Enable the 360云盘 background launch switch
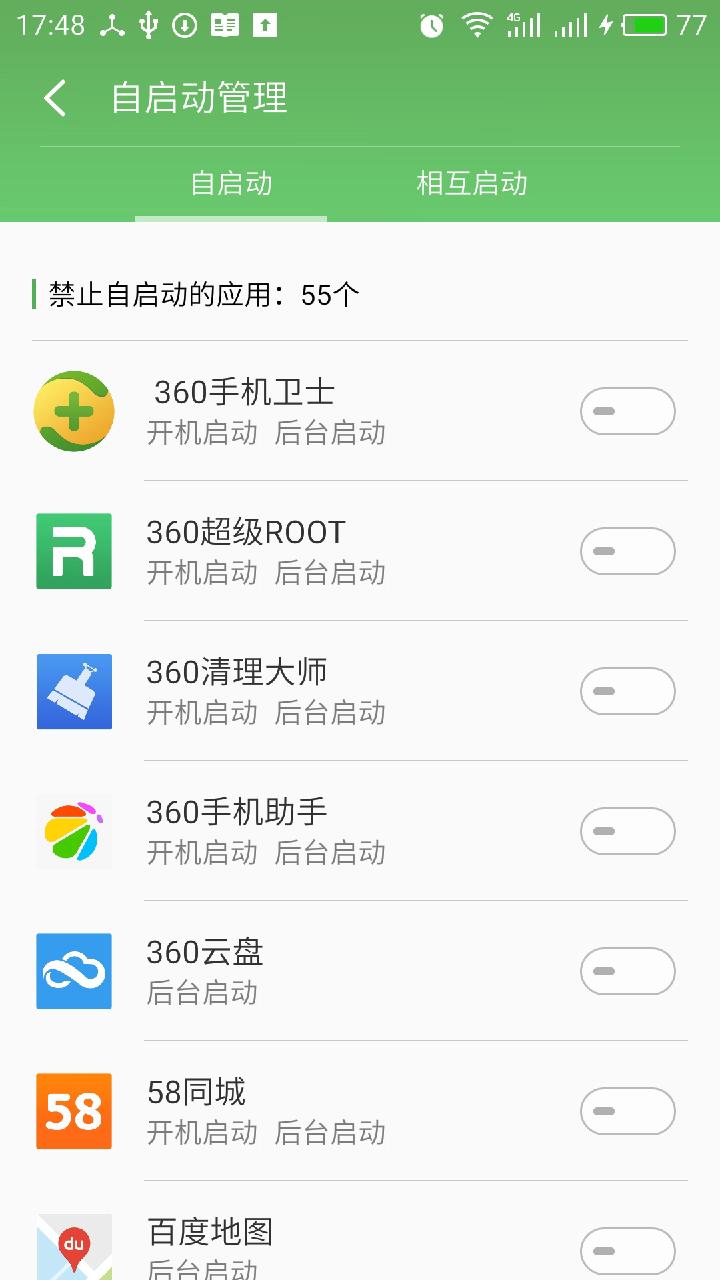 point(627,971)
